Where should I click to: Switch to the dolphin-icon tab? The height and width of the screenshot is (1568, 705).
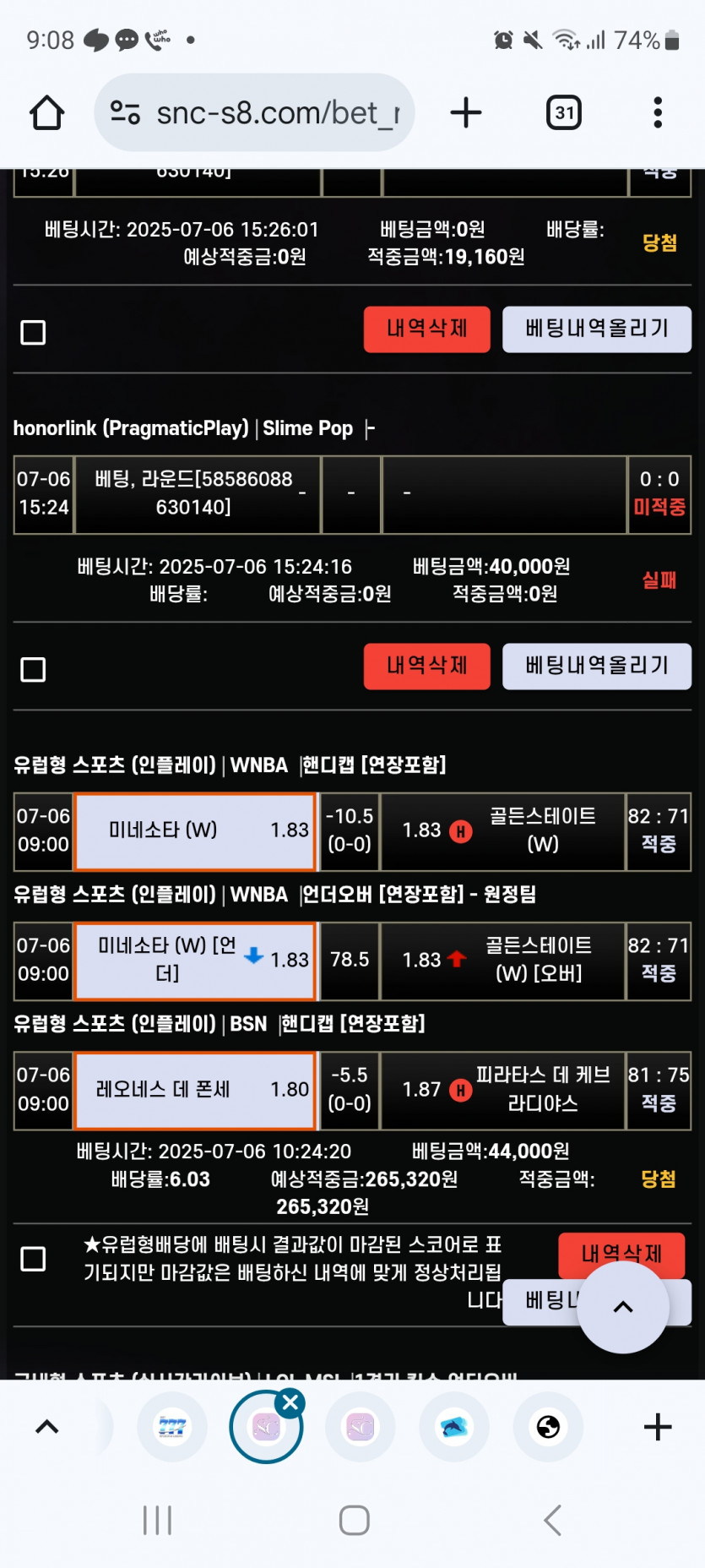(x=454, y=1427)
